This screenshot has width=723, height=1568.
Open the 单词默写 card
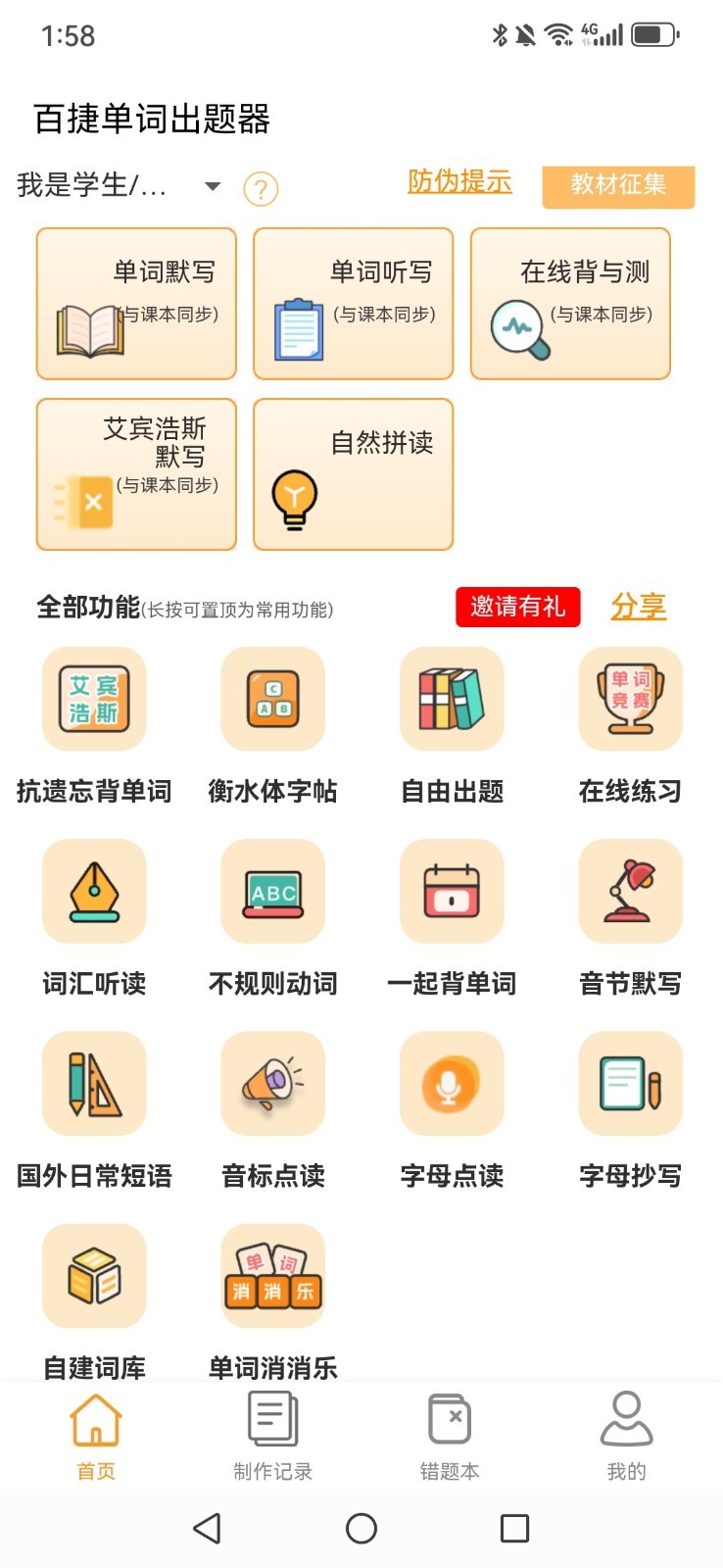pyautogui.click(x=137, y=304)
